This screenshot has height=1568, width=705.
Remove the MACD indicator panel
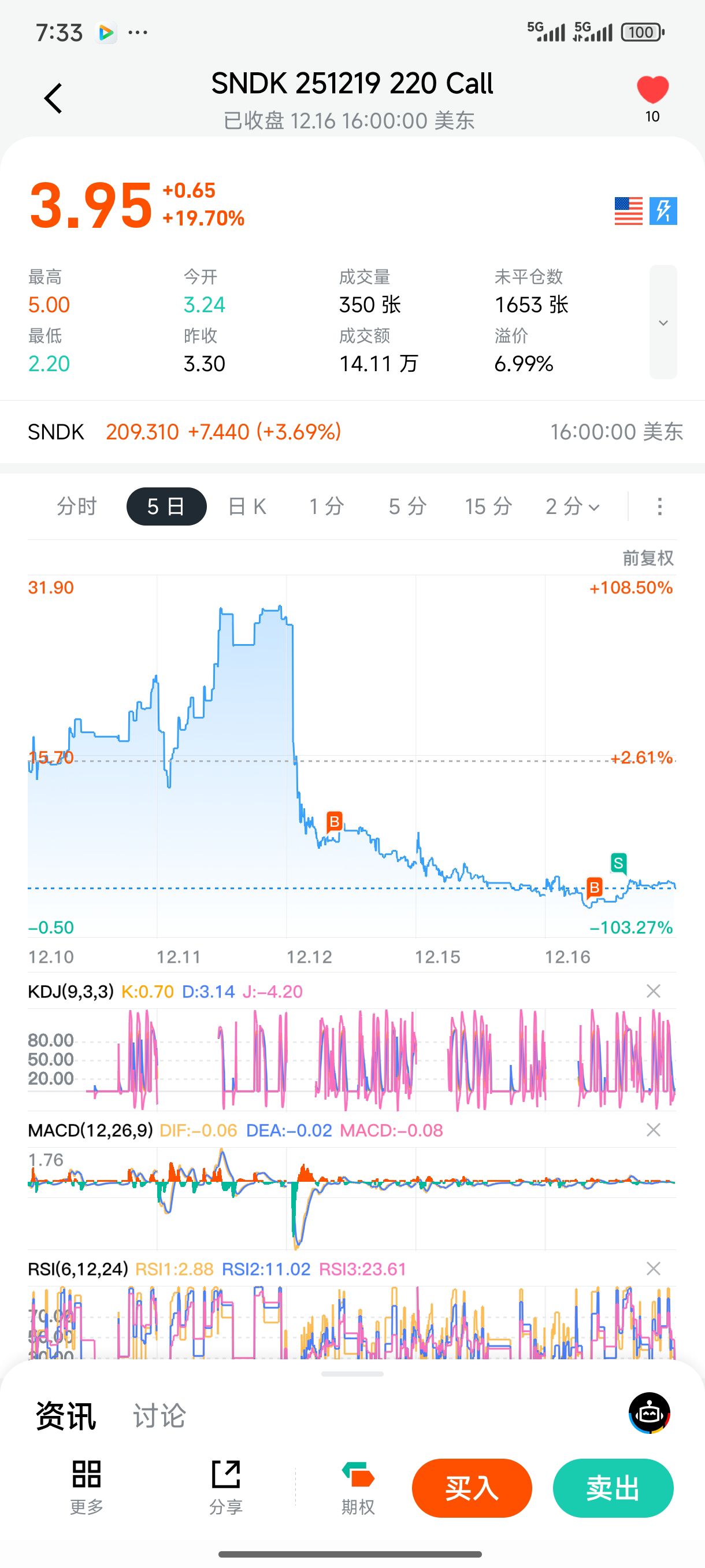pyautogui.click(x=654, y=1130)
